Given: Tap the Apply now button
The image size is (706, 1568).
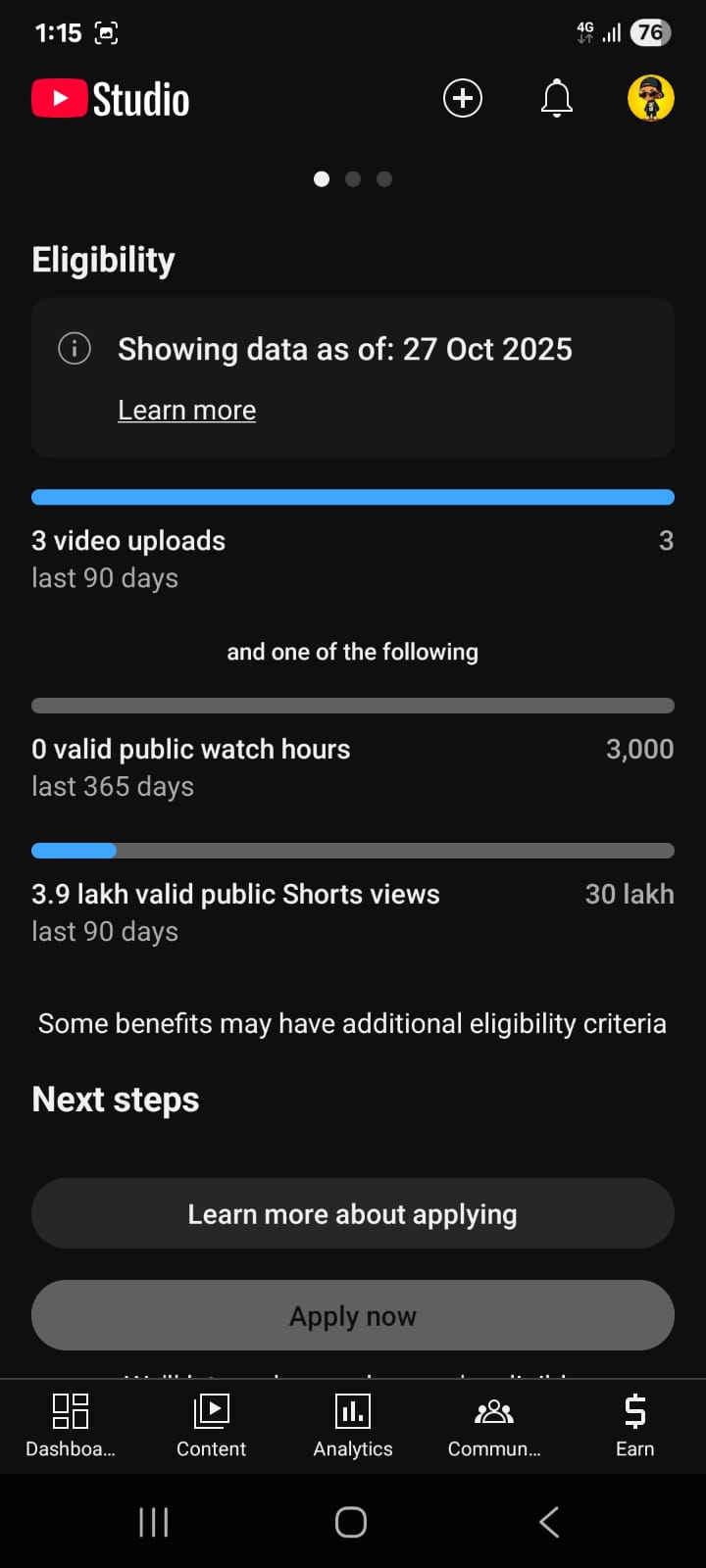Looking at the screenshot, I should [x=352, y=1315].
